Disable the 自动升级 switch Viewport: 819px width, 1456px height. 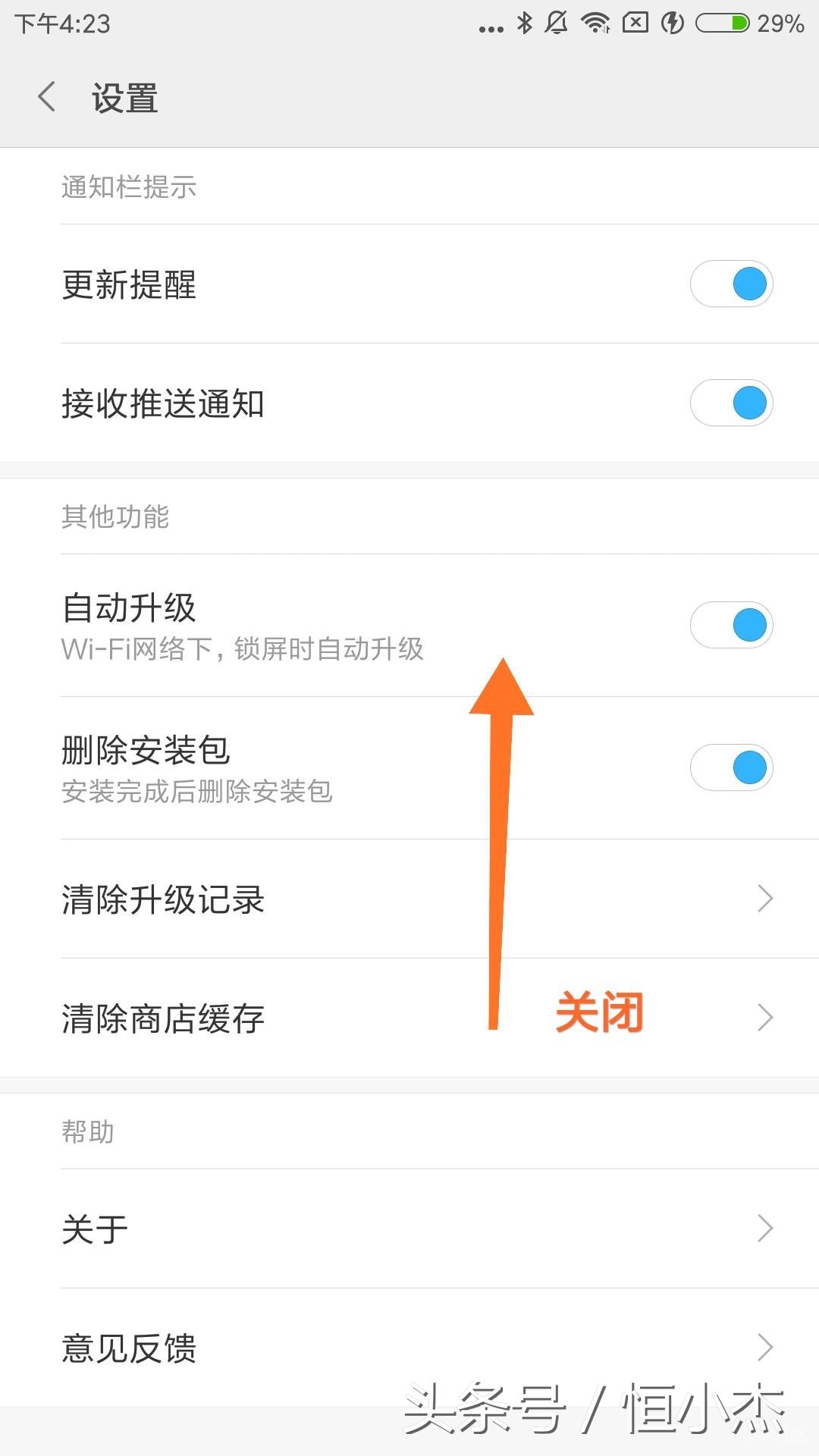[x=731, y=624]
